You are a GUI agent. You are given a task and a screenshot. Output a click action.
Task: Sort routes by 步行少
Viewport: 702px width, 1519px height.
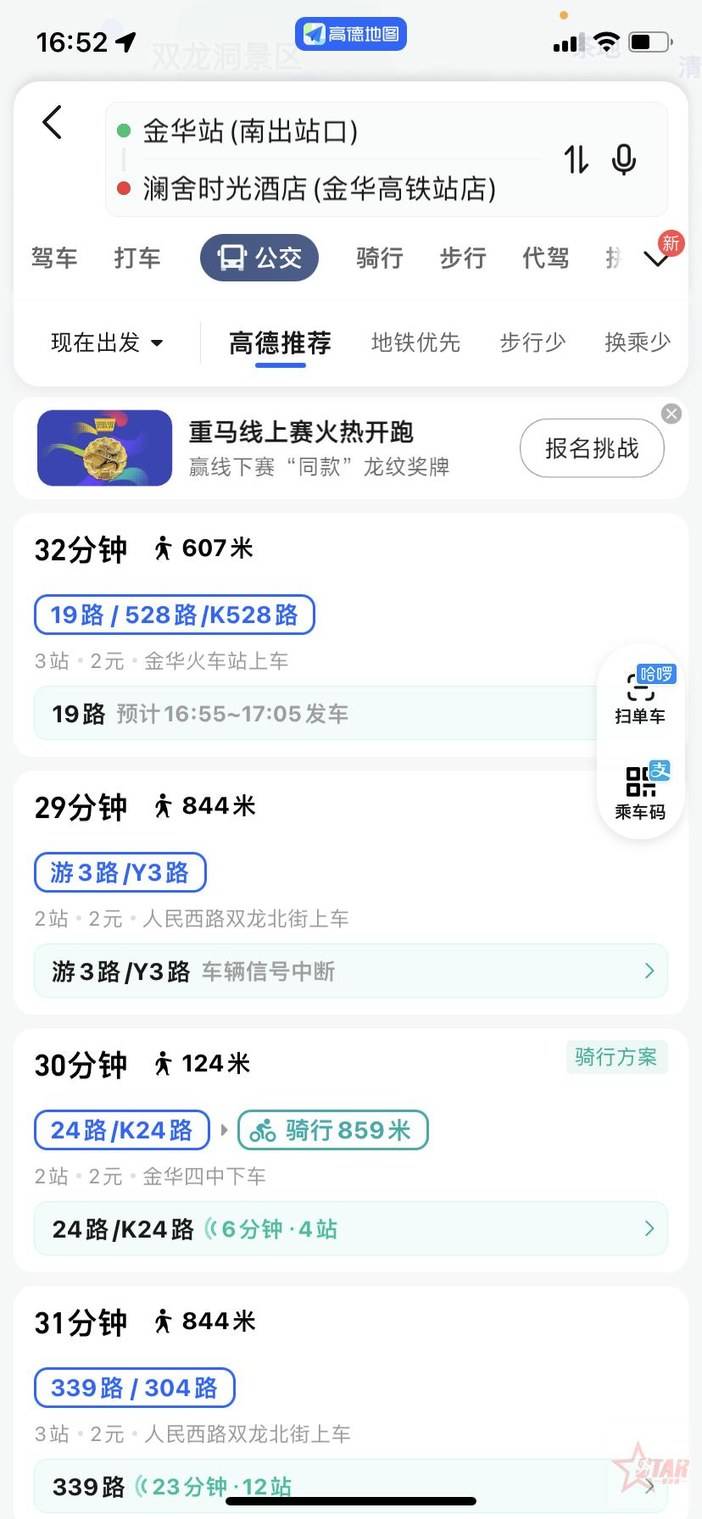point(532,343)
